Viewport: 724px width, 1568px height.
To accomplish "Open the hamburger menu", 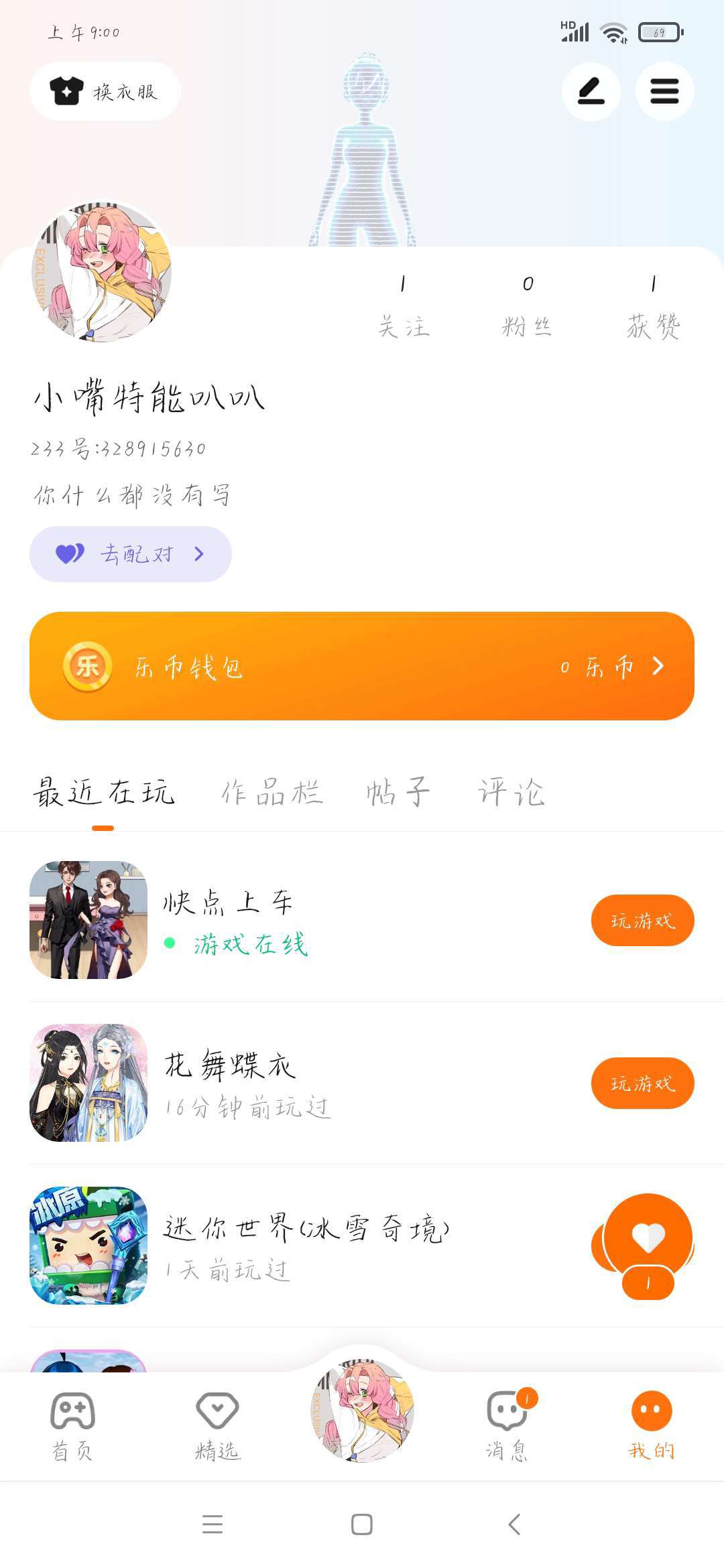I will point(664,91).
